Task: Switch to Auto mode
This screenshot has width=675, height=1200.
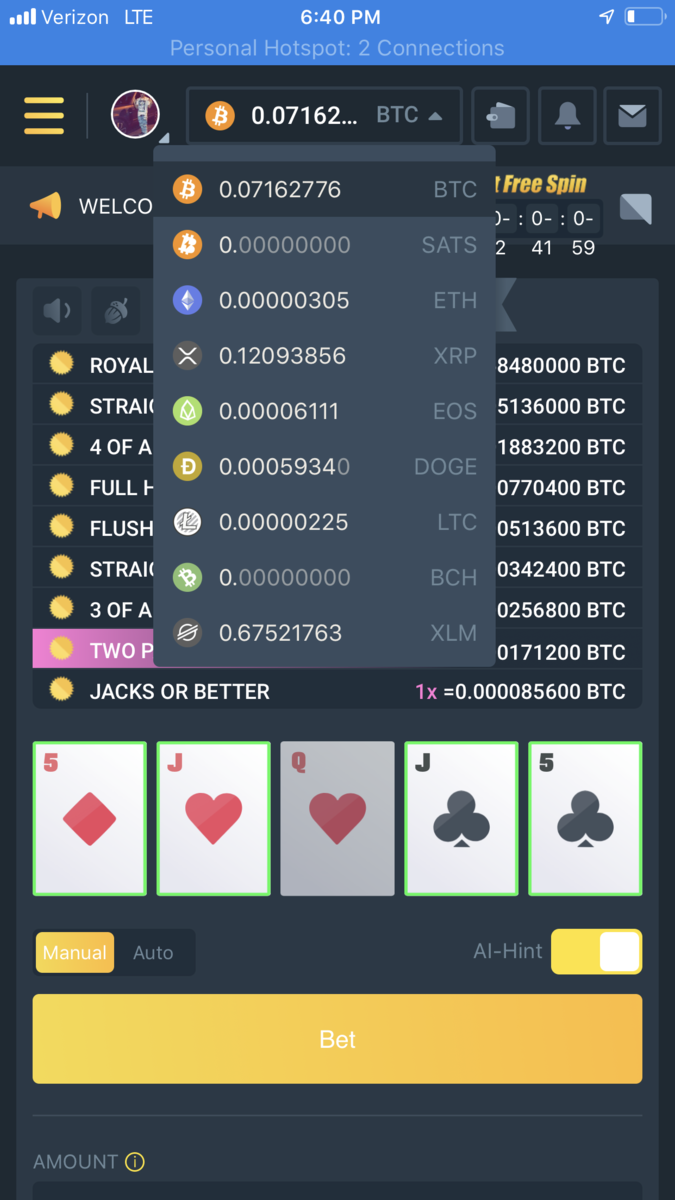Action: click(x=153, y=953)
